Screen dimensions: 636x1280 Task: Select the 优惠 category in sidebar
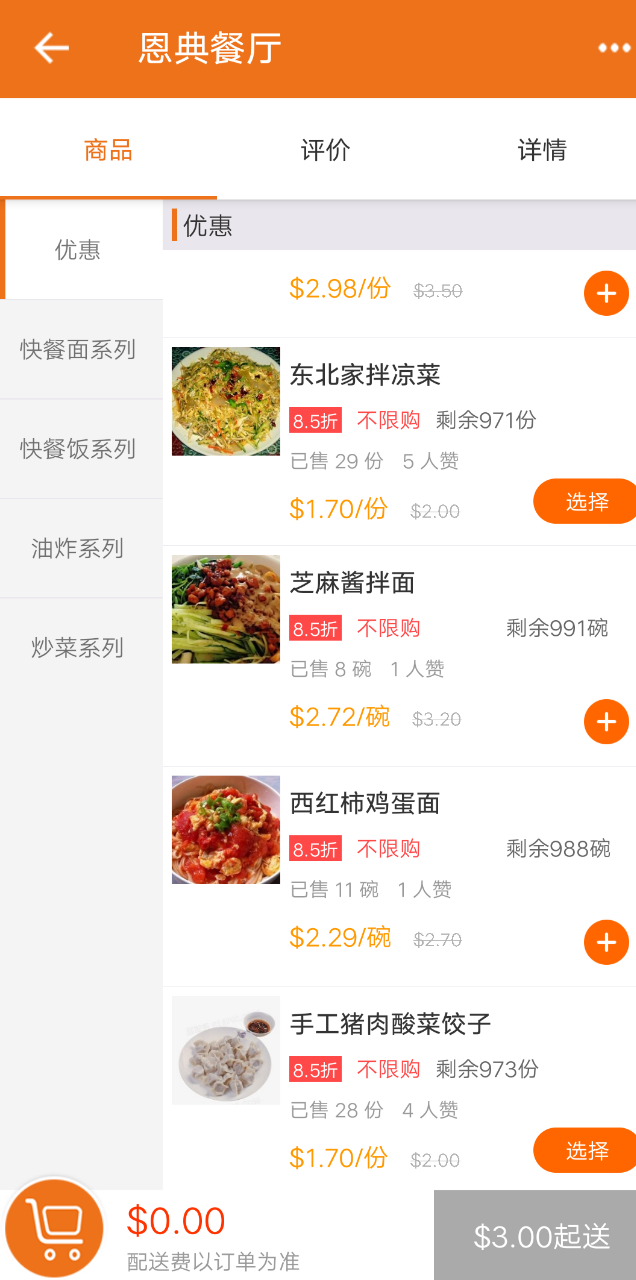click(78, 250)
